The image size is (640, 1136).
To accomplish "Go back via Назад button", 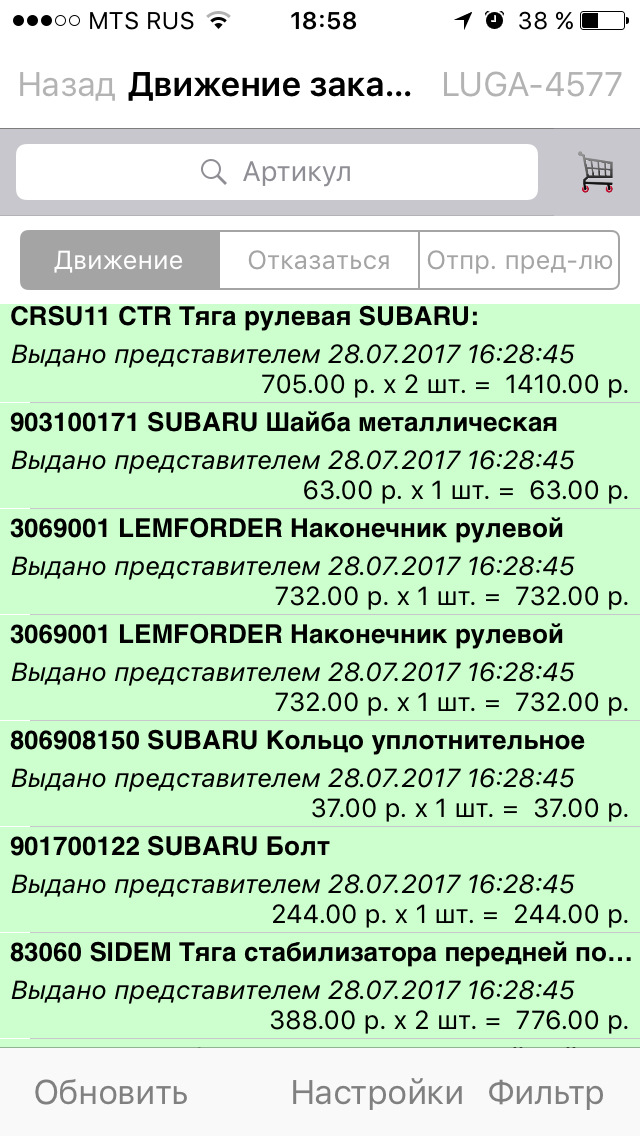I will (x=66, y=86).
